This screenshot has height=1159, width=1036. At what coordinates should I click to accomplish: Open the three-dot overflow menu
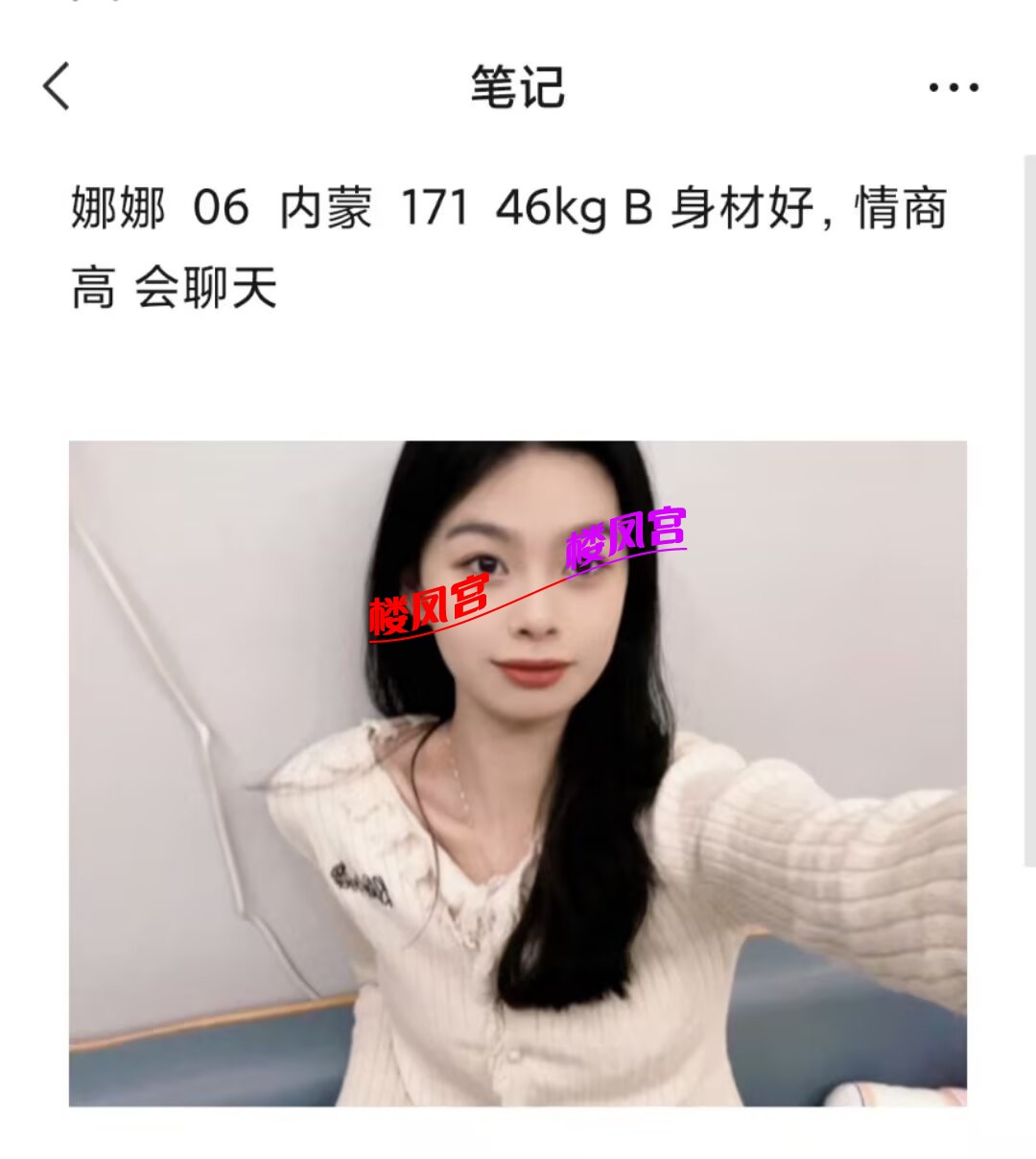953,87
